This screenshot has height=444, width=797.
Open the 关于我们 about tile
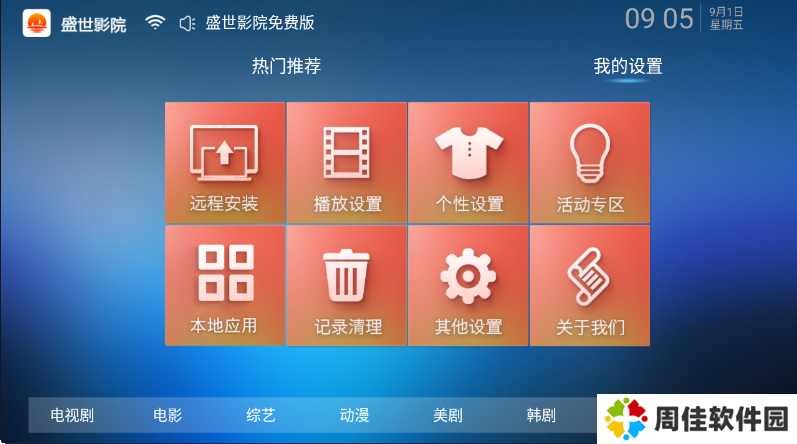click(590, 285)
